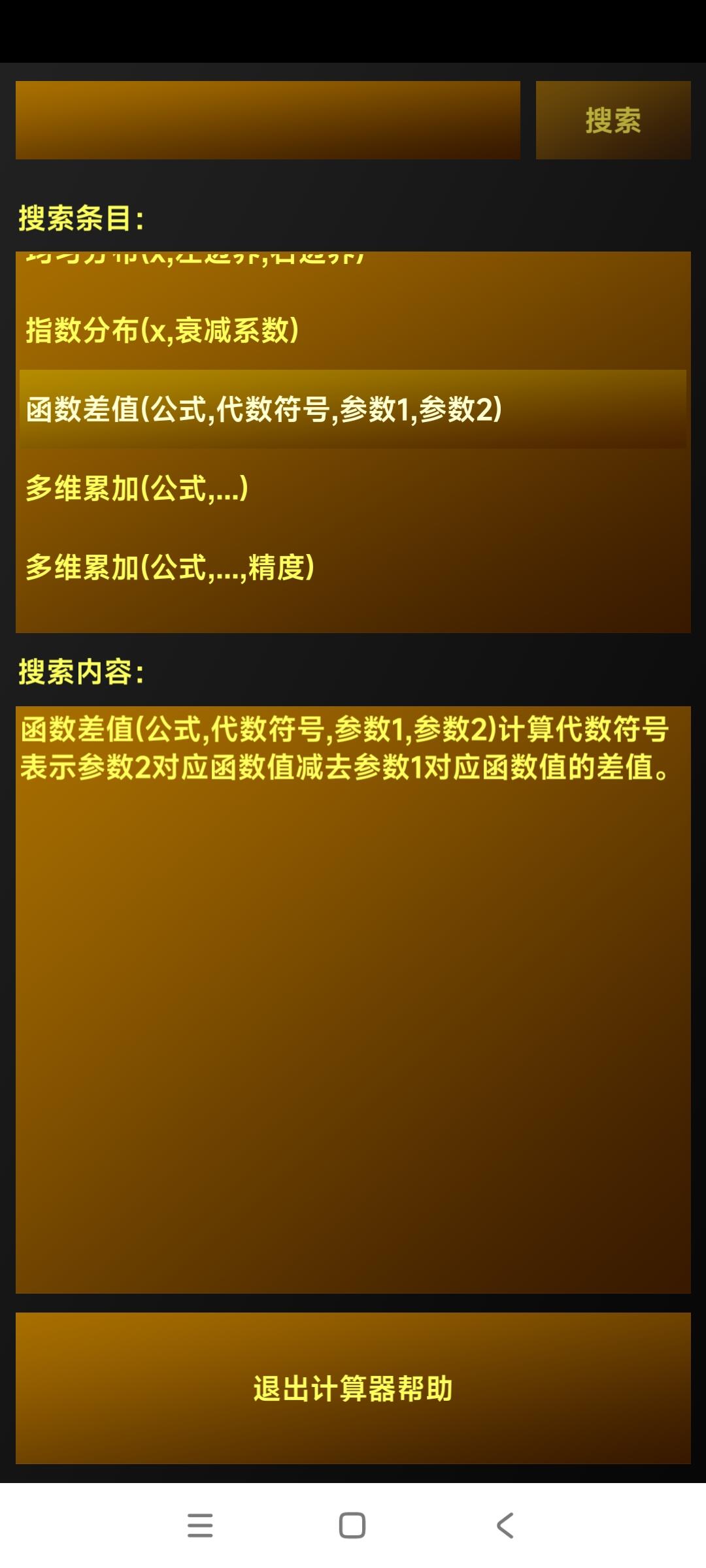Open recent apps from the navigation bar
The width and height of the screenshot is (706, 1568).
coord(200,1526)
